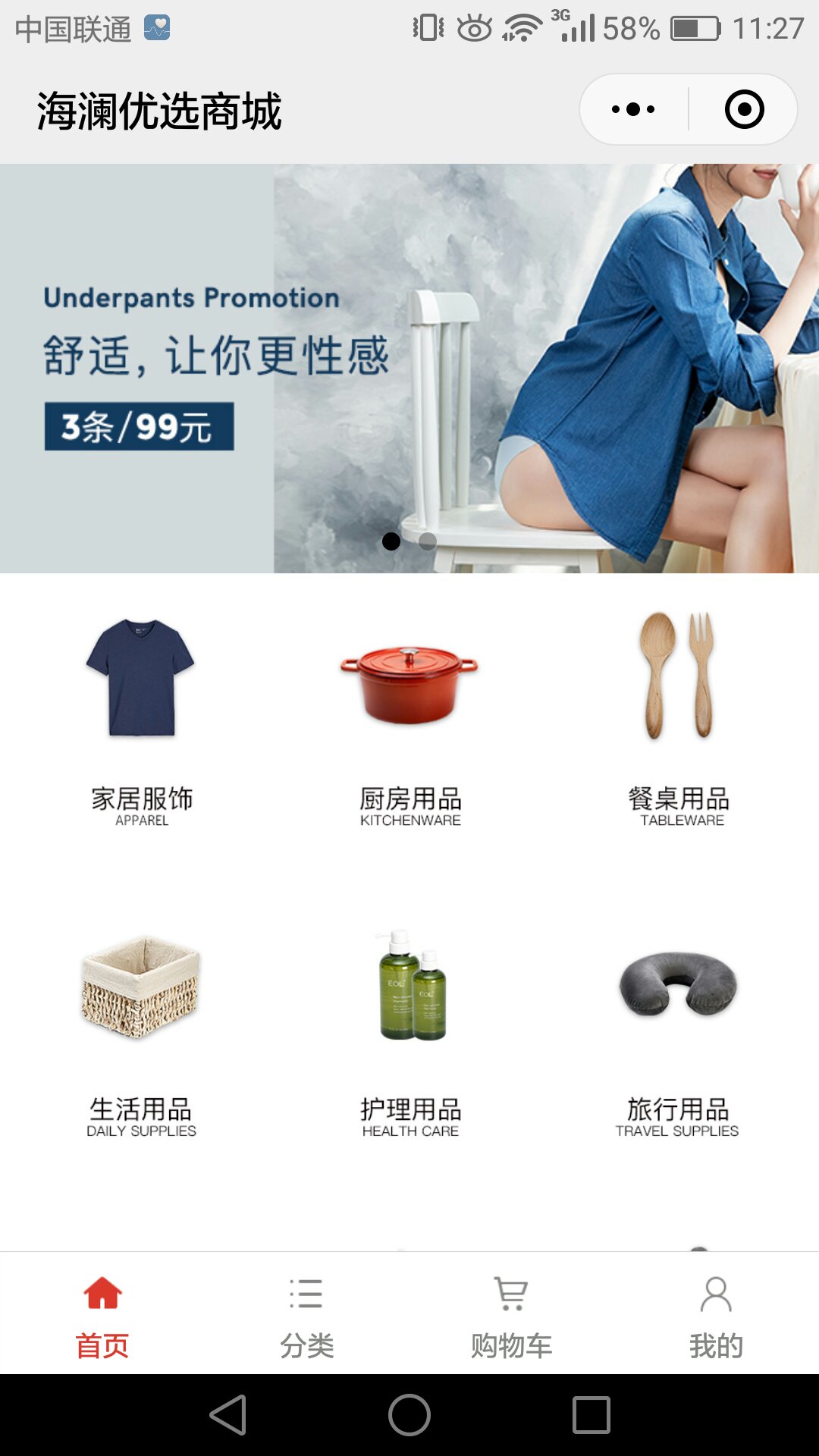
Task: View the 生活用品 Daily Supplies category
Action: click(141, 1031)
